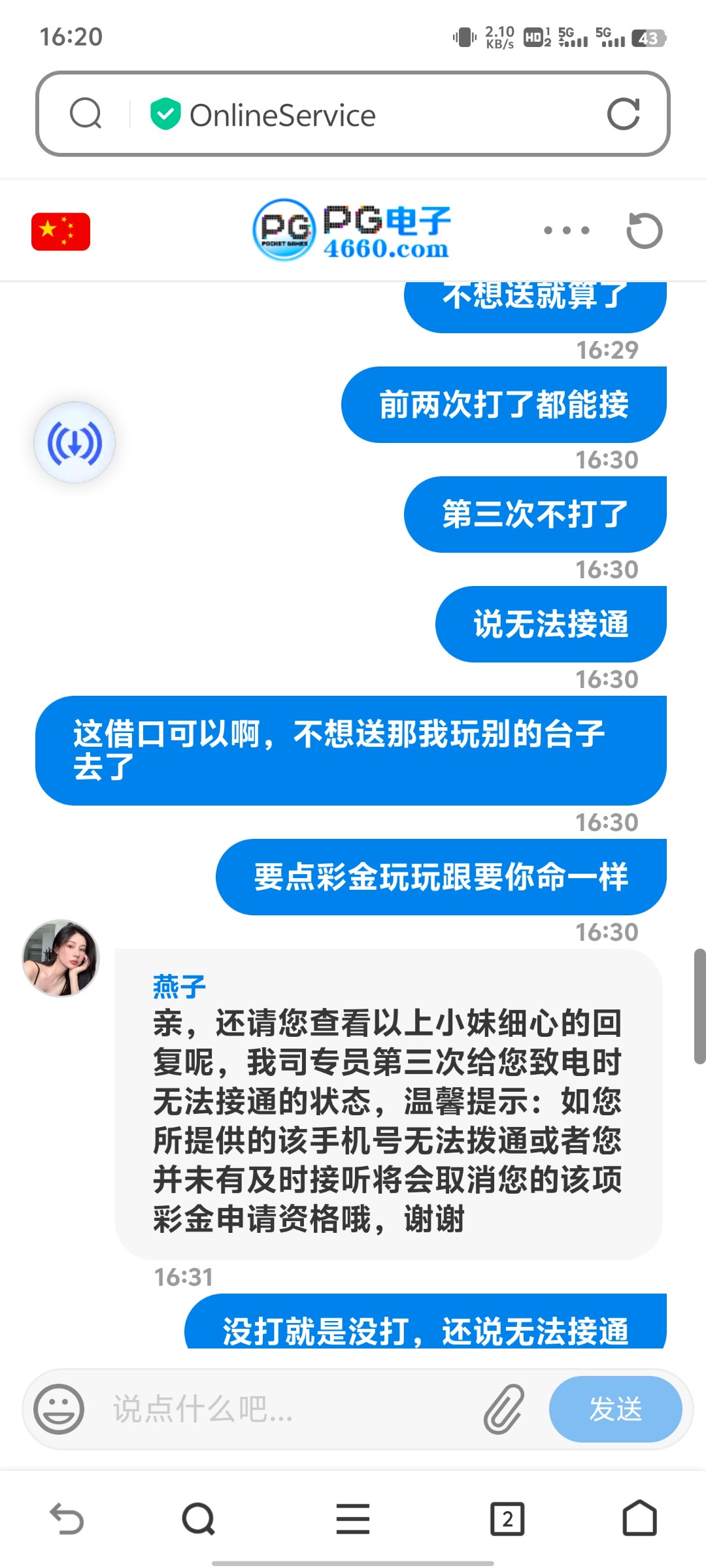Go back using the browser back arrow

tap(67, 1518)
